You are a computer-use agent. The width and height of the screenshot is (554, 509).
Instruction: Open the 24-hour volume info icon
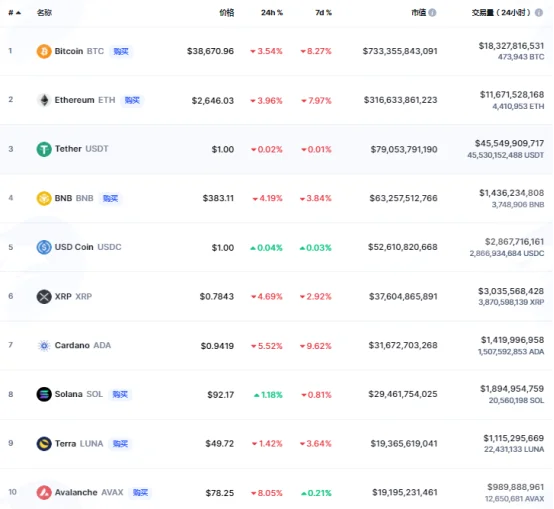pos(539,13)
